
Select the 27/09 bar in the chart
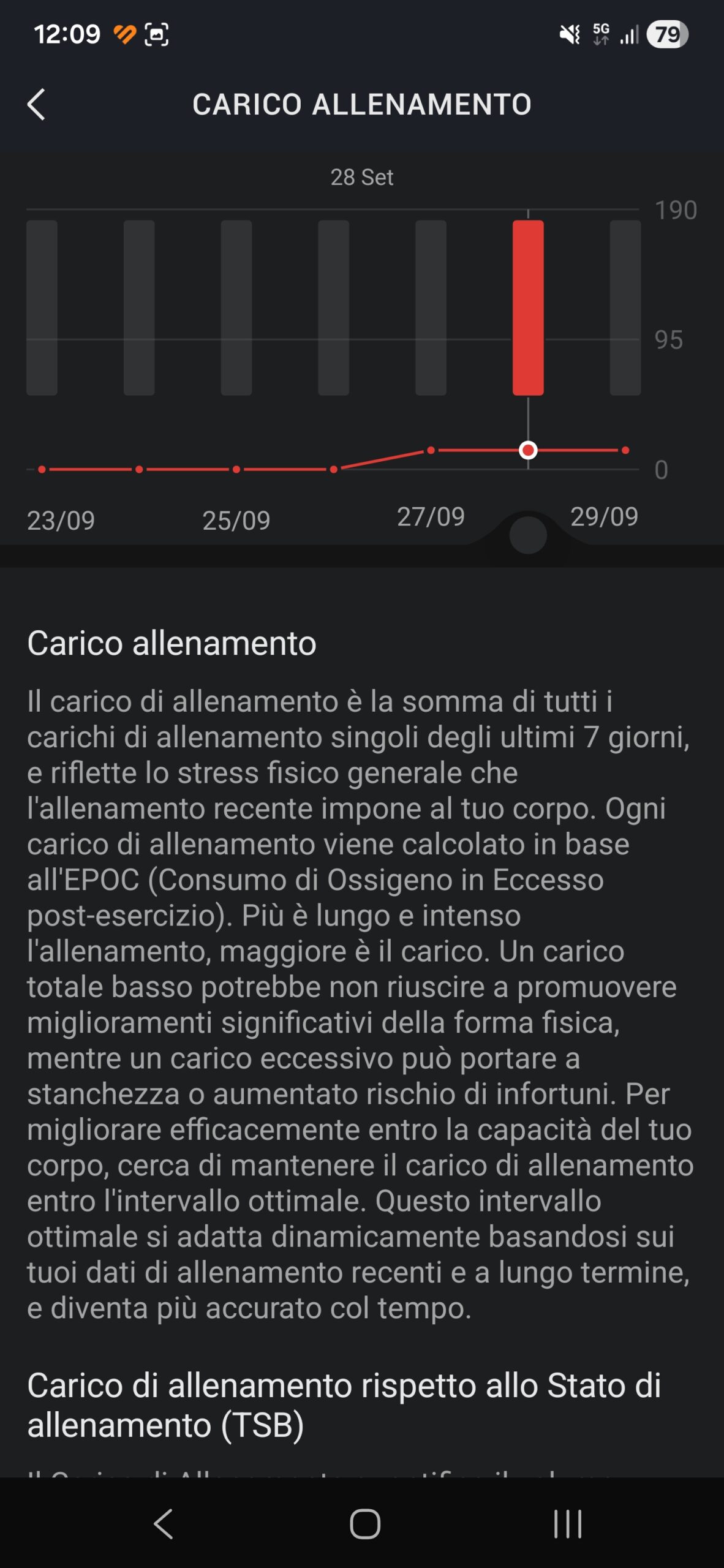point(431,307)
